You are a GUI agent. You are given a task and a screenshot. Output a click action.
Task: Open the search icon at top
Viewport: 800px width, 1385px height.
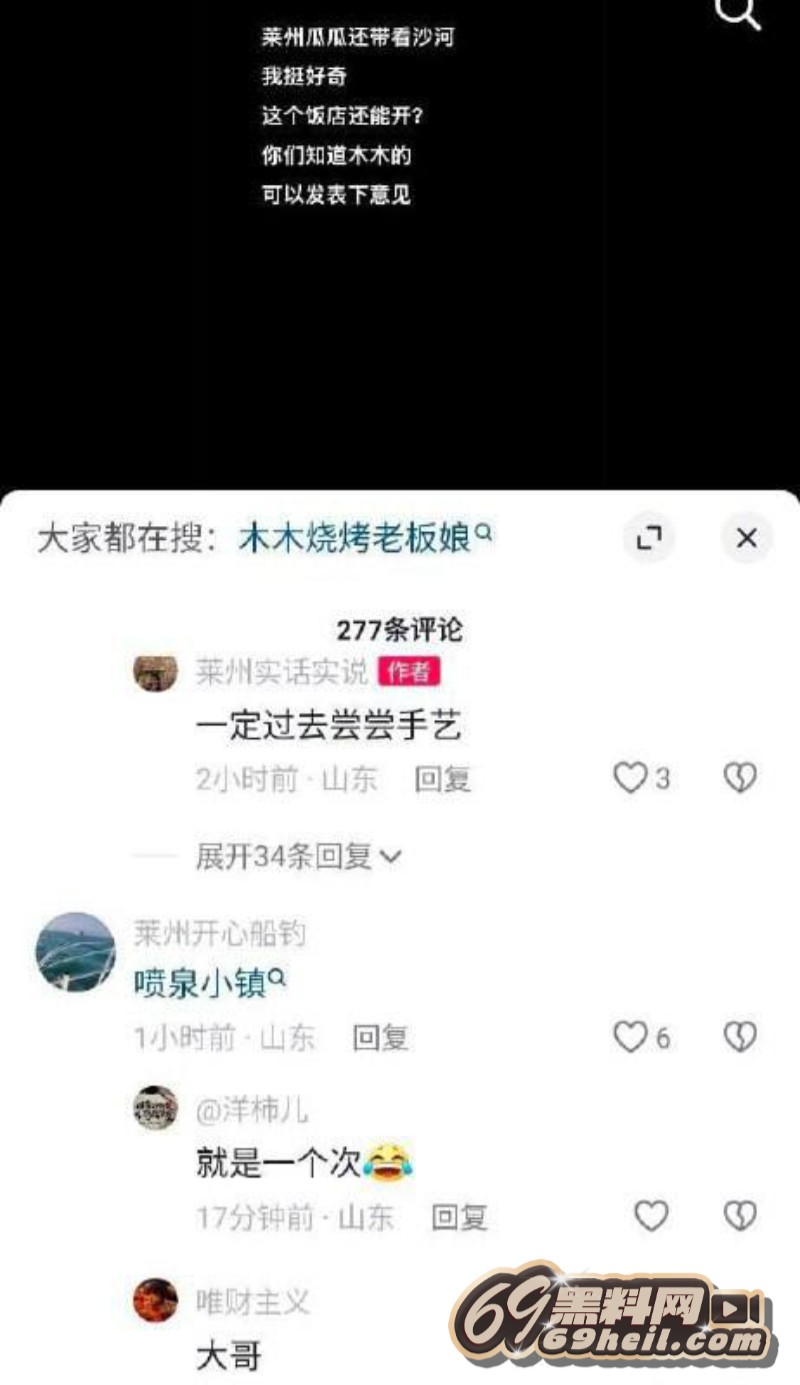[x=739, y=14]
